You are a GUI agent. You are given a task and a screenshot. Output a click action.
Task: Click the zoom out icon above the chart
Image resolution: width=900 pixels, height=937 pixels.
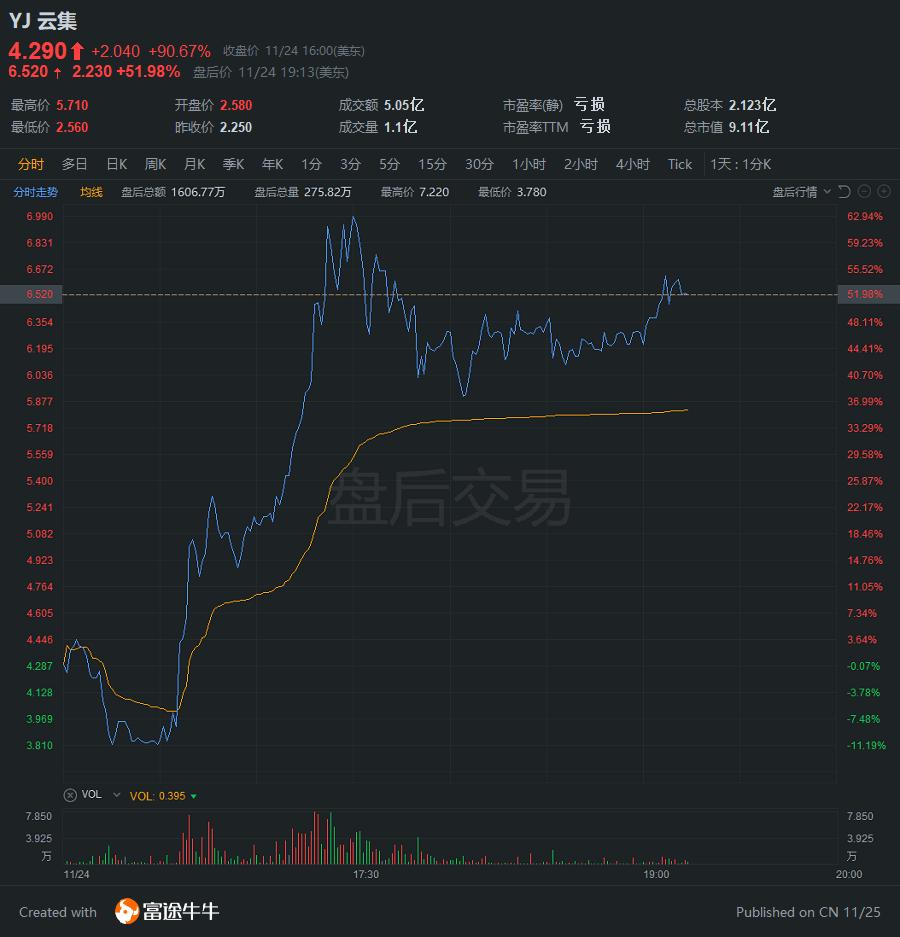(x=864, y=191)
